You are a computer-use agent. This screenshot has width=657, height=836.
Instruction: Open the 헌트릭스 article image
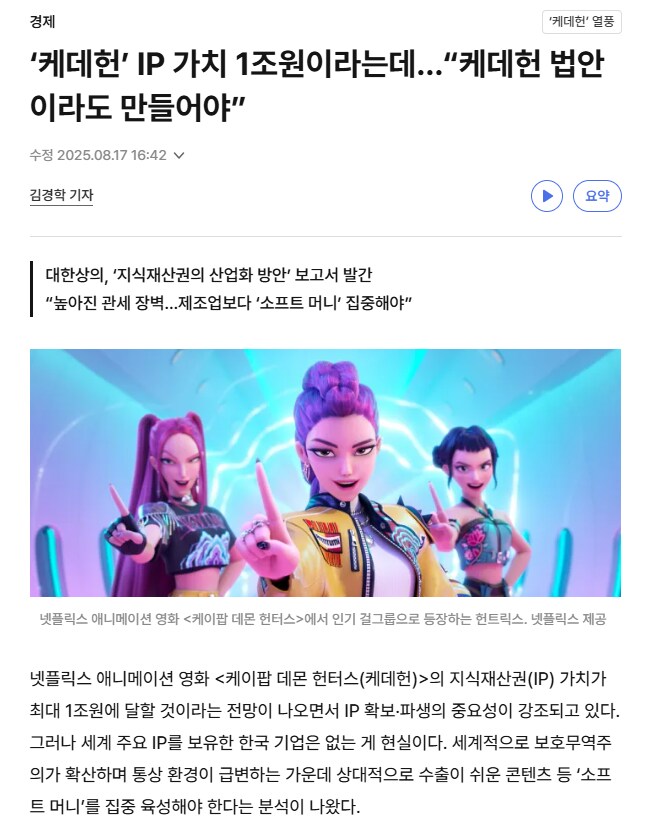click(x=325, y=472)
